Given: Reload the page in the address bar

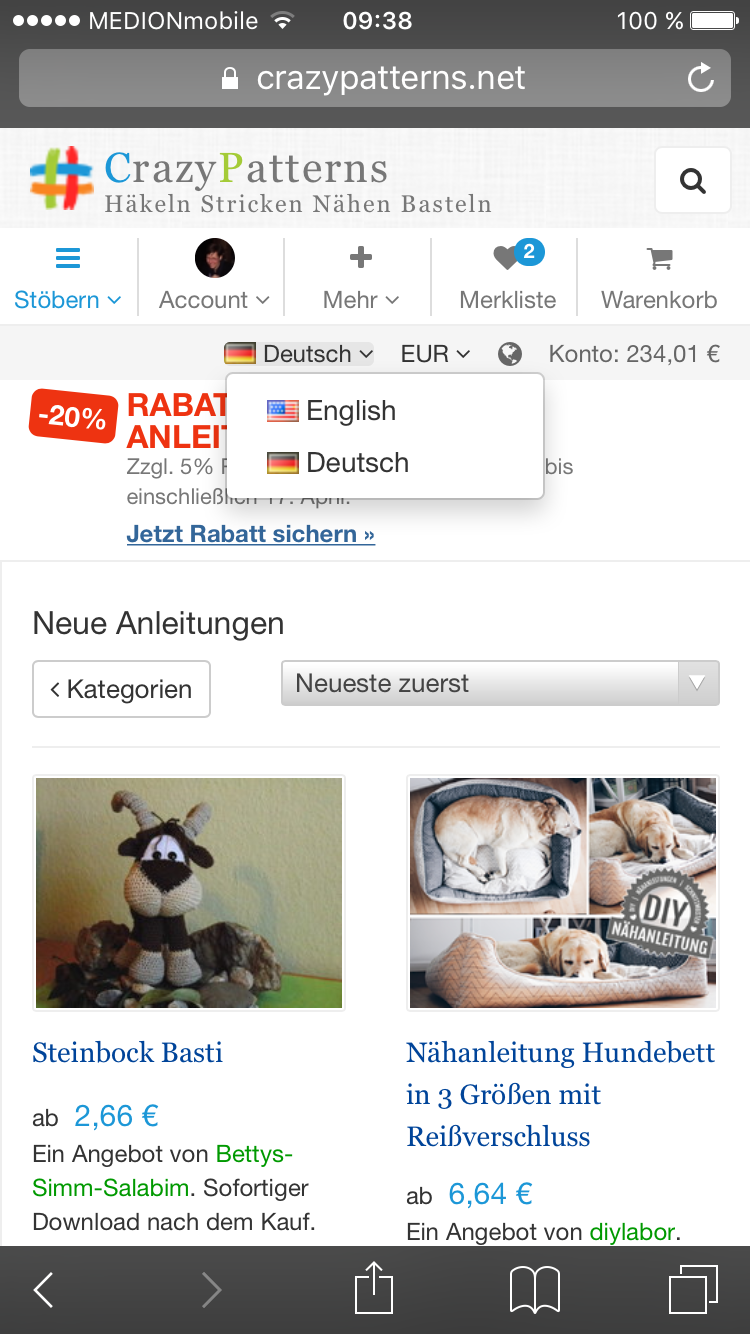Looking at the screenshot, I should pyautogui.click(x=701, y=78).
